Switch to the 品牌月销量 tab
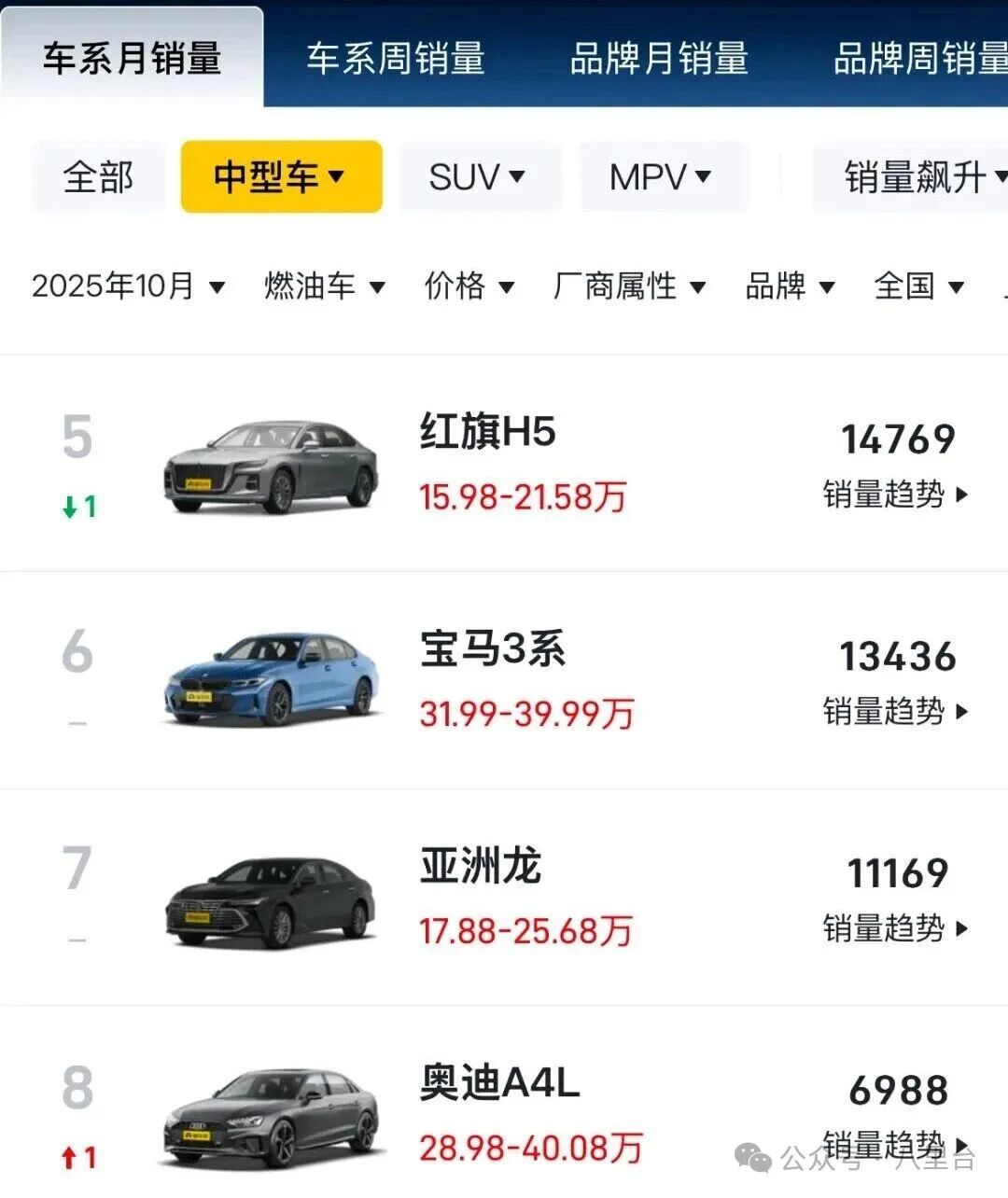Screen dimensions: 1008x1198 tap(659, 58)
